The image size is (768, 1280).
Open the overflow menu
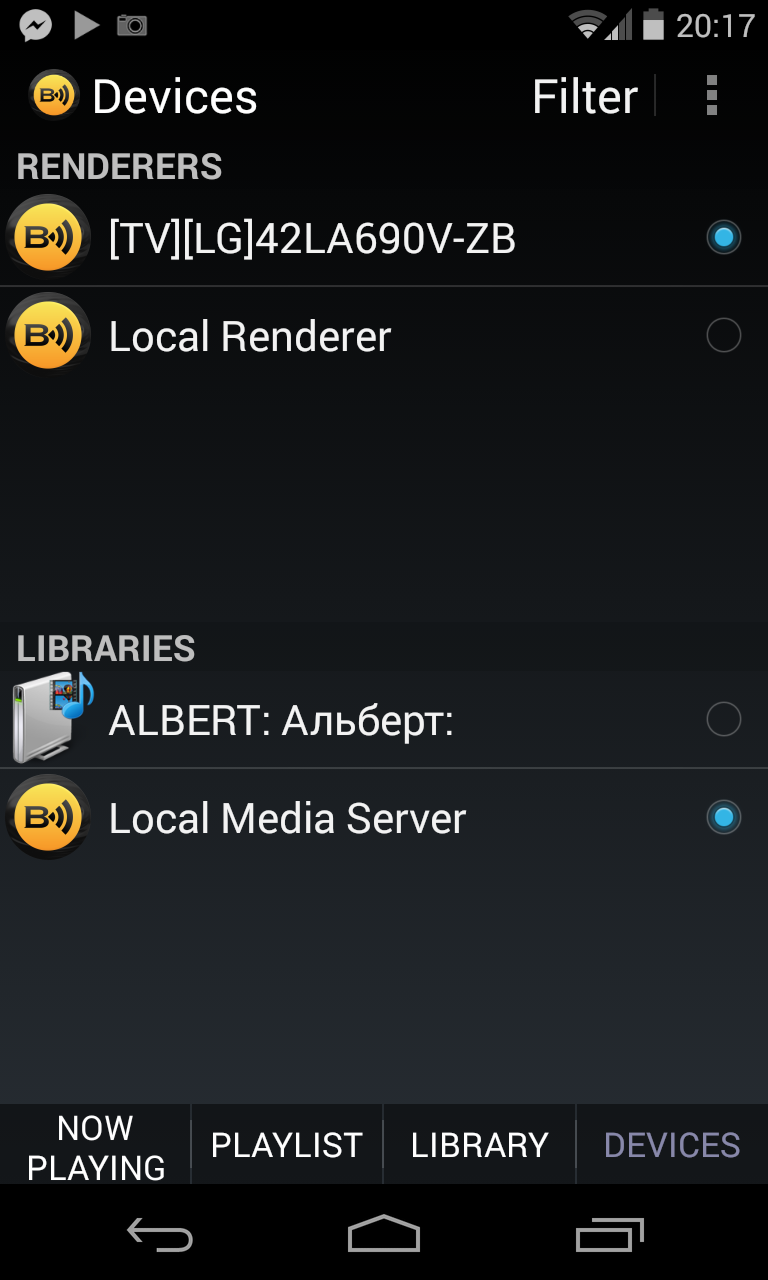(711, 97)
